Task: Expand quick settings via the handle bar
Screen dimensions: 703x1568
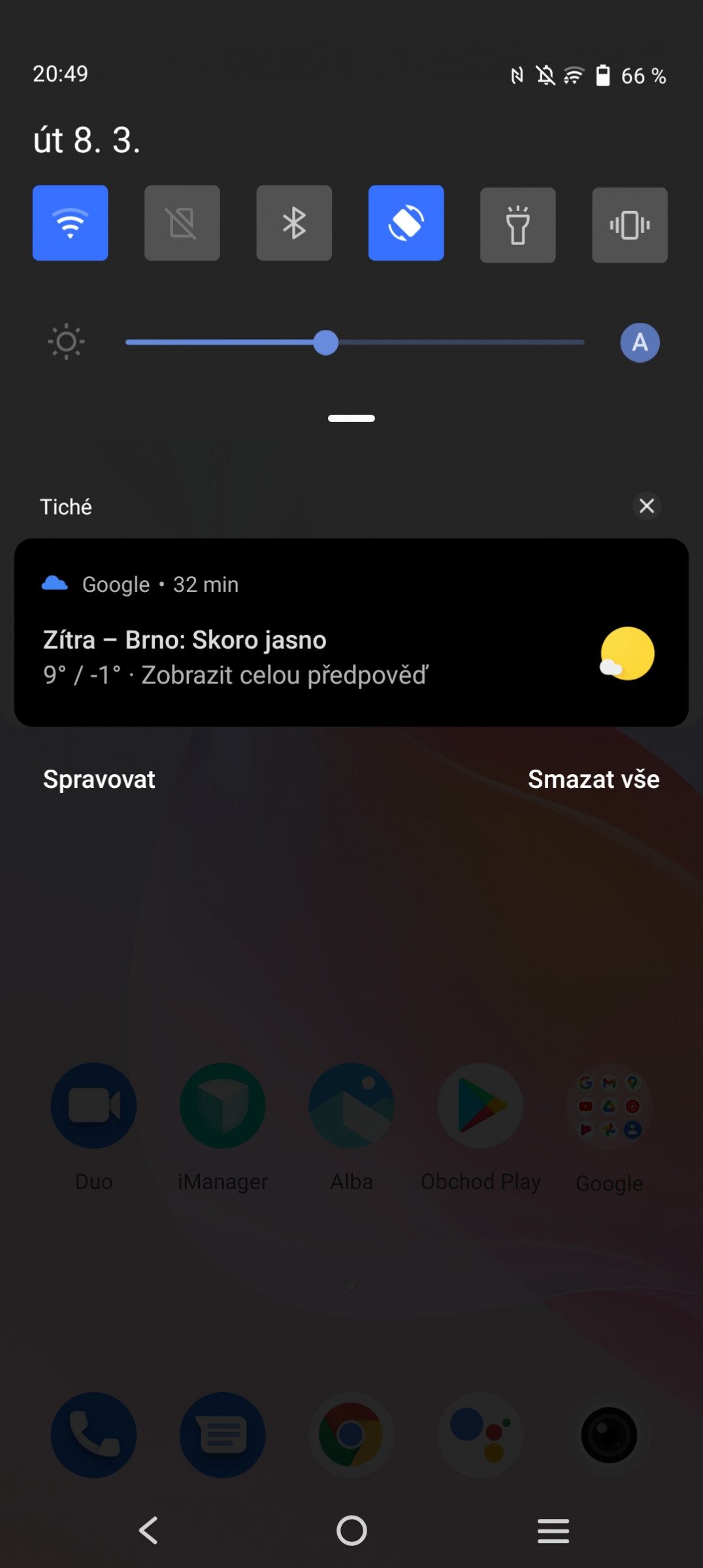Action: point(351,418)
